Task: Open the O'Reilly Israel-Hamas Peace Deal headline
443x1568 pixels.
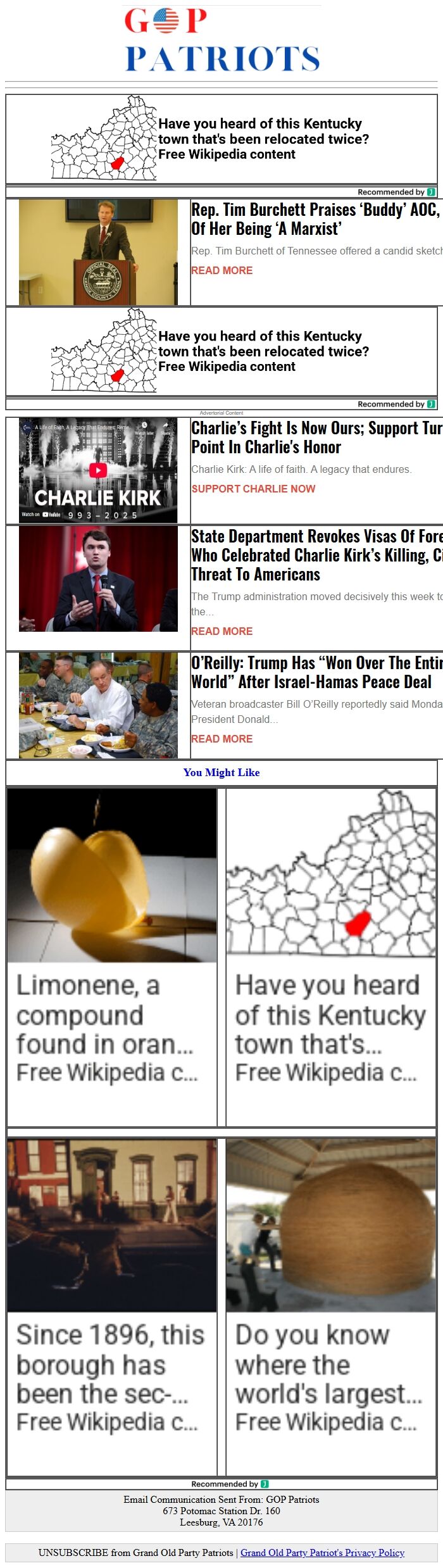Action: 316,672
